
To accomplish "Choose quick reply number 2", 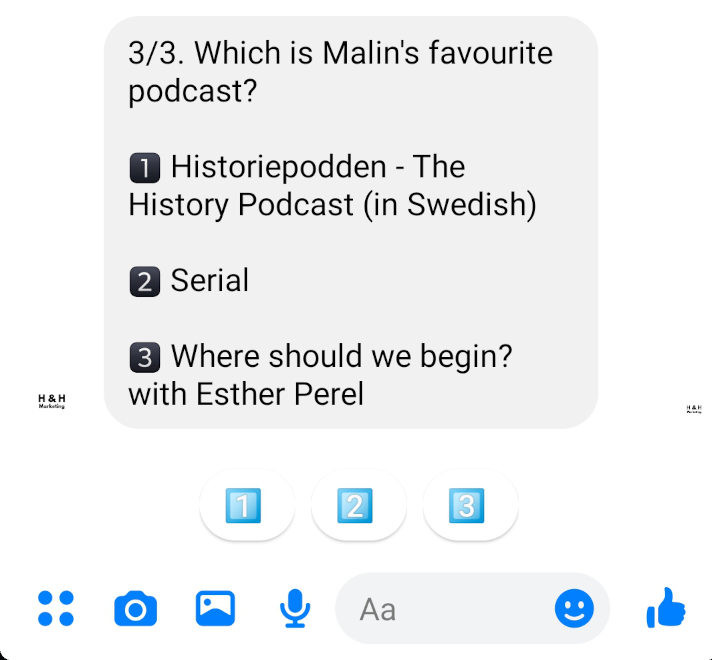I will (358, 506).
